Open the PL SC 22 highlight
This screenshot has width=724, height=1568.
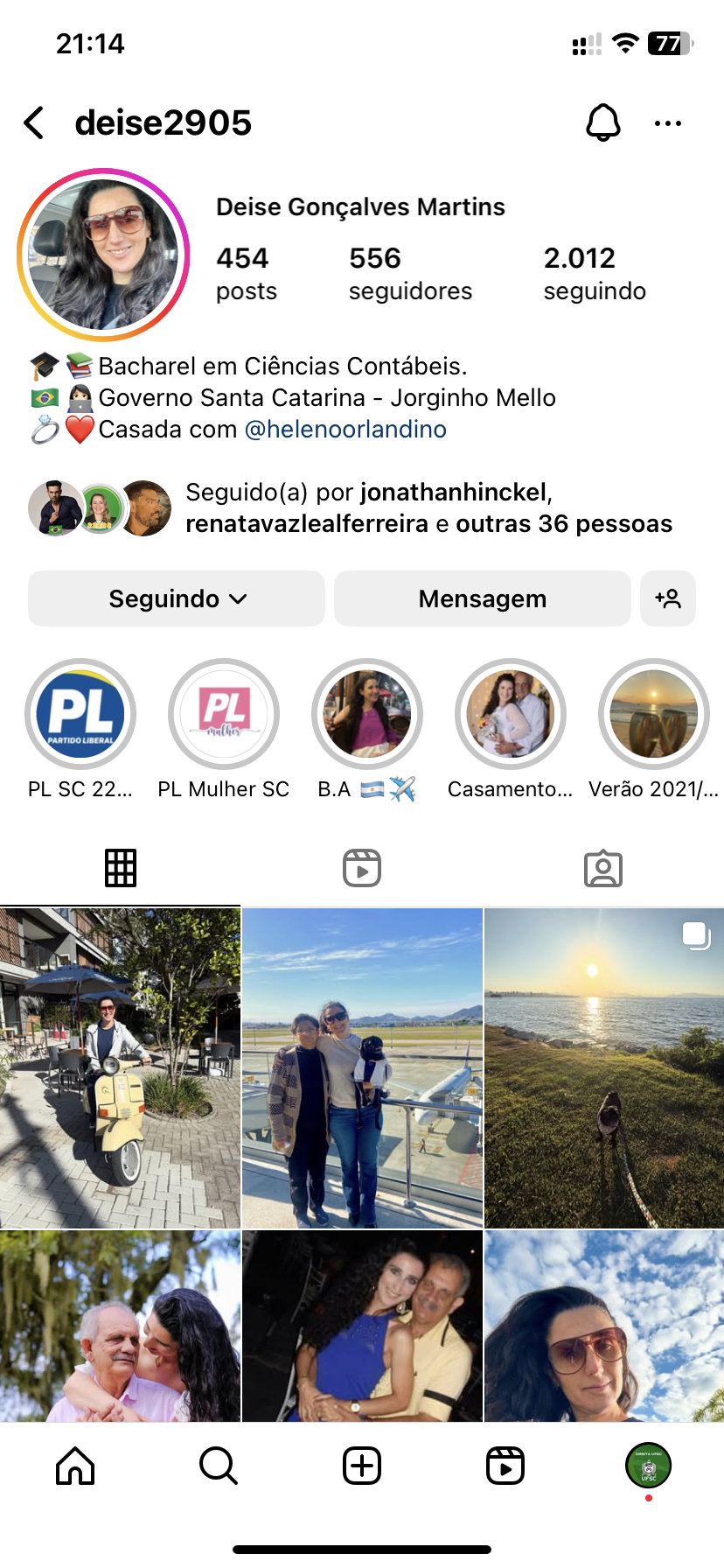coord(80,714)
